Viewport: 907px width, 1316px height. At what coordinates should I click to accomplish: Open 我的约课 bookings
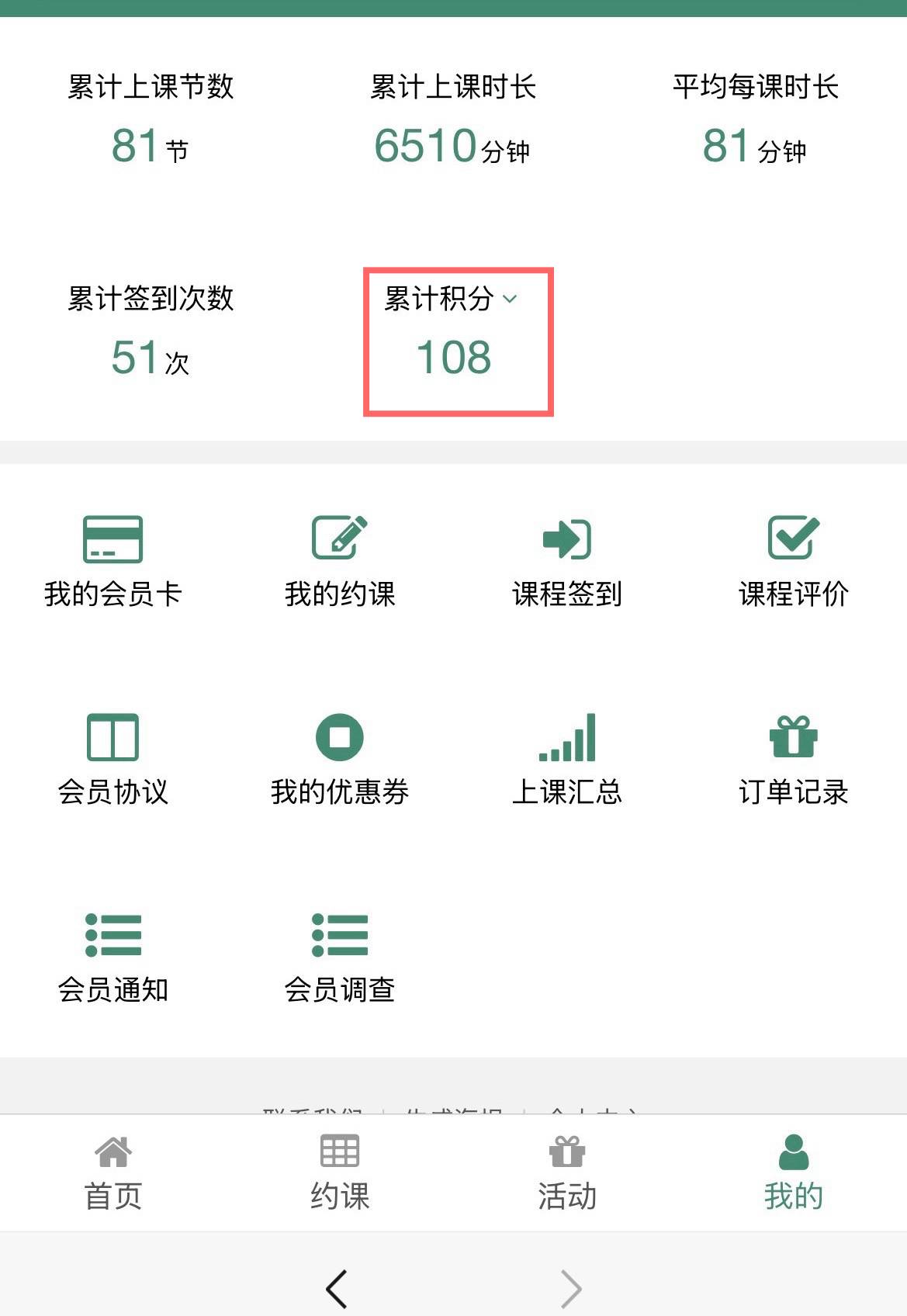[x=340, y=560]
